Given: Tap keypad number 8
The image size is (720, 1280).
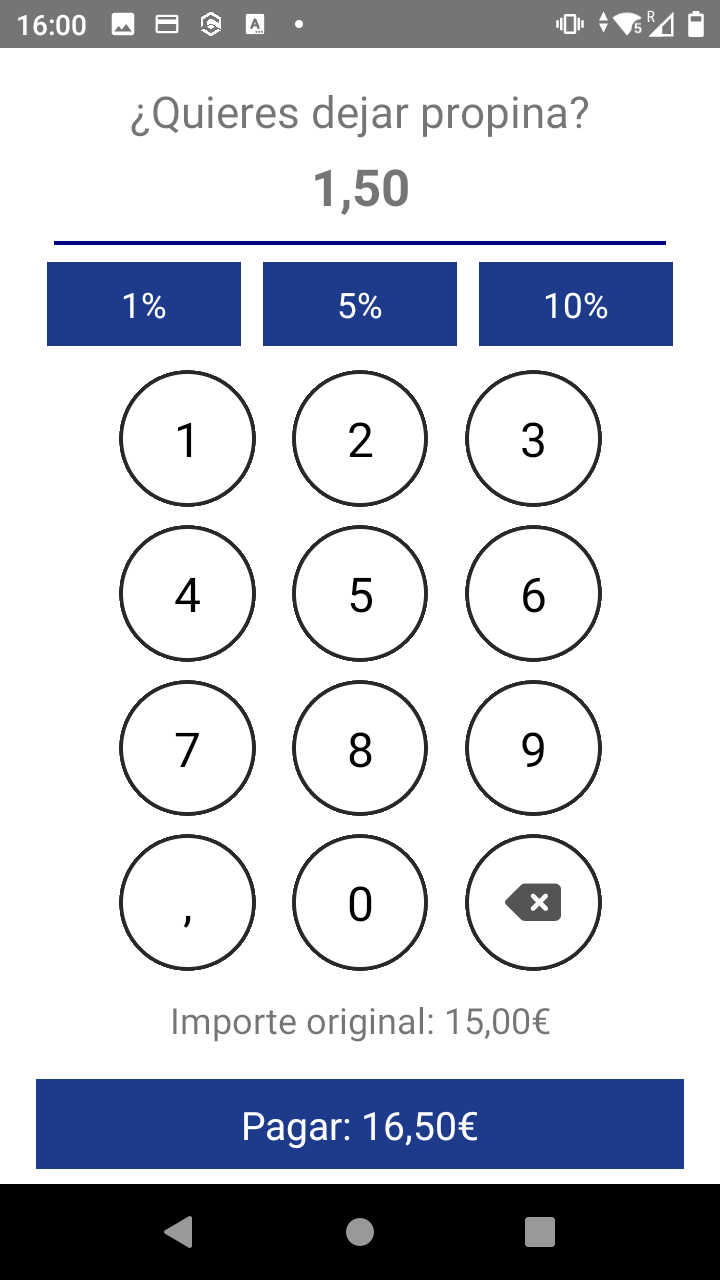Looking at the screenshot, I should tap(360, 748).
